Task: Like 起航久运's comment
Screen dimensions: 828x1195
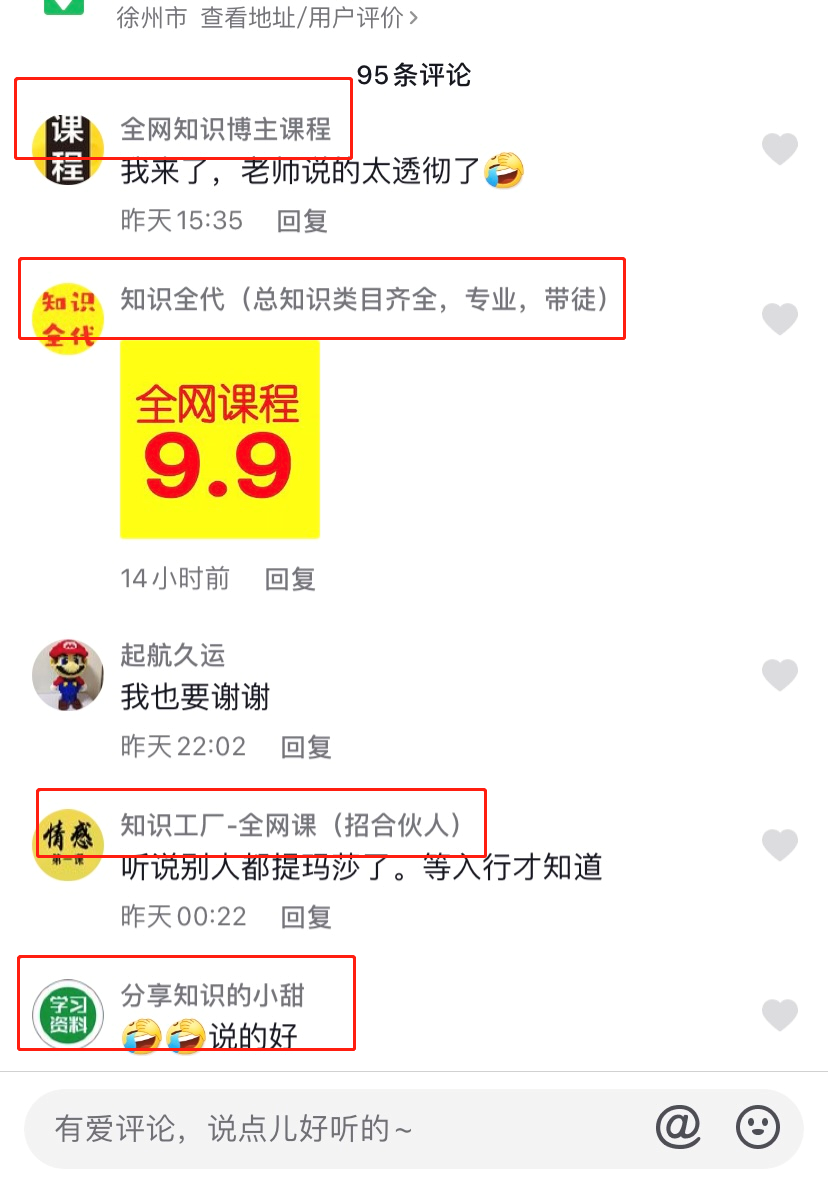Action: (x=781, y=674)
